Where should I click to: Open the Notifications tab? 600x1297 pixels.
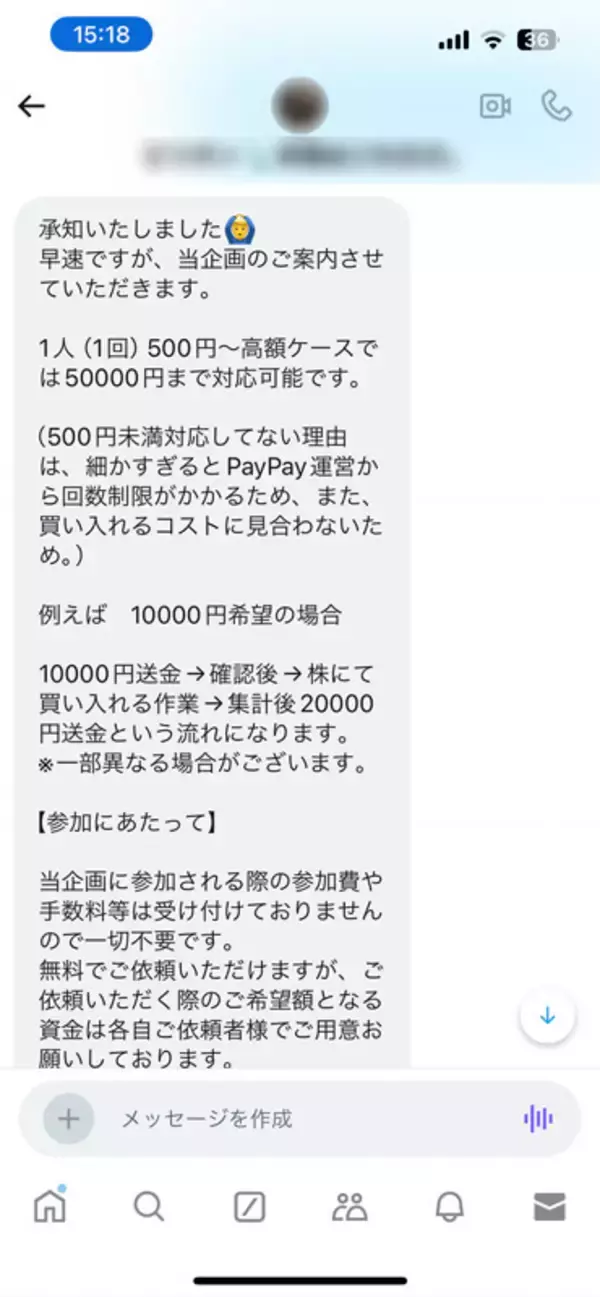449,1207
